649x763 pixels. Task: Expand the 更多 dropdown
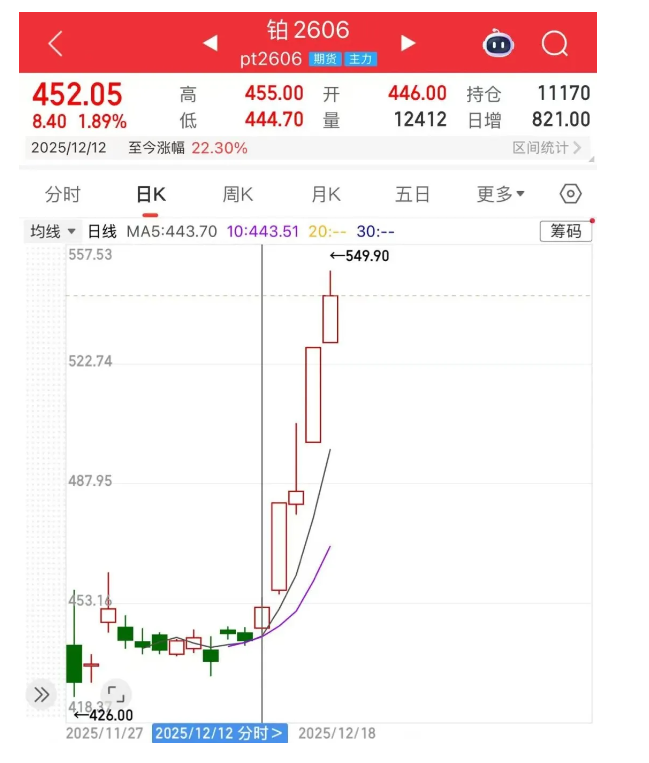pyautogui.click(x=500, y=194)
